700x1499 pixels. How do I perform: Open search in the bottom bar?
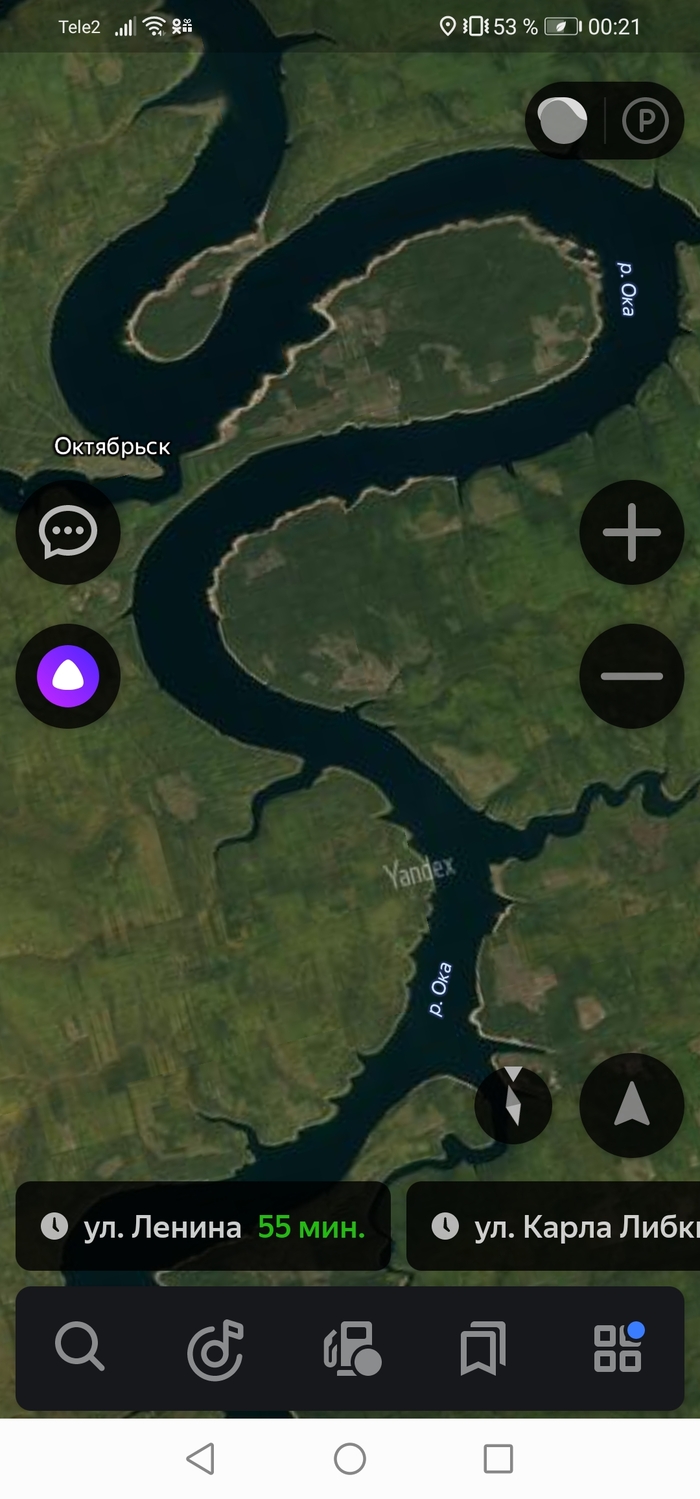79,1347
